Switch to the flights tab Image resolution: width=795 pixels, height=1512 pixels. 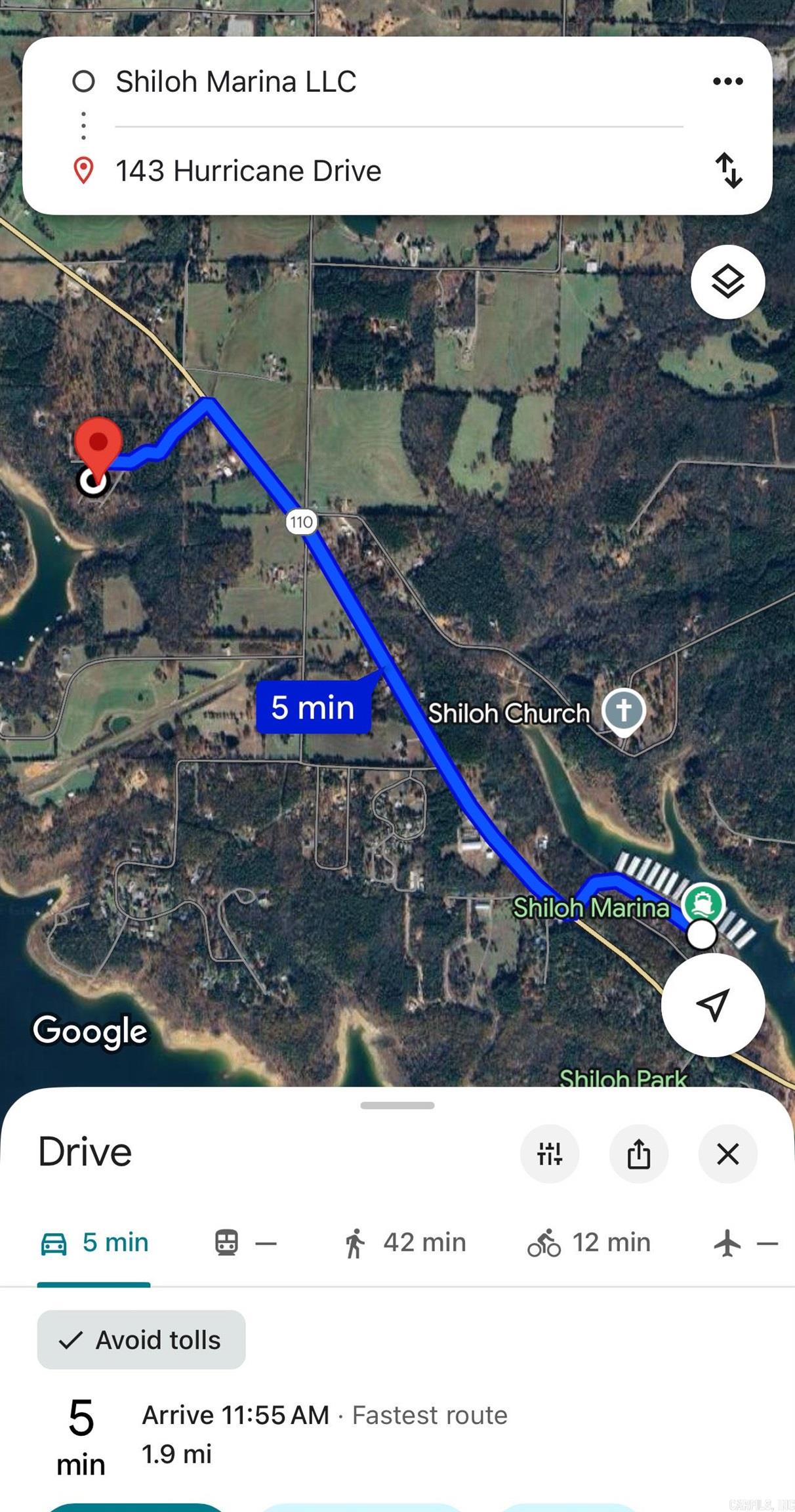pos(745,1243)
